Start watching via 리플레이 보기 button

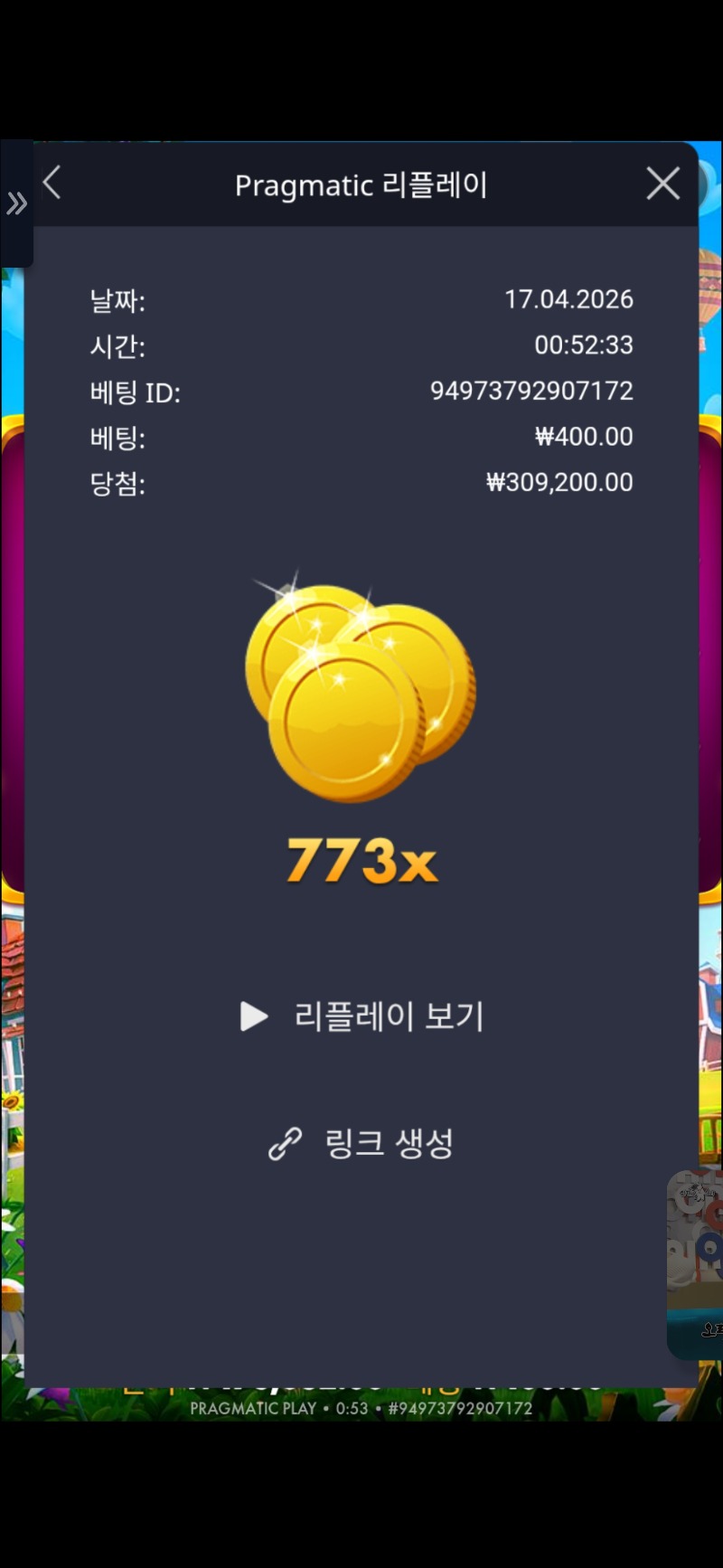pyautogui.click(x=389, y=1015)
